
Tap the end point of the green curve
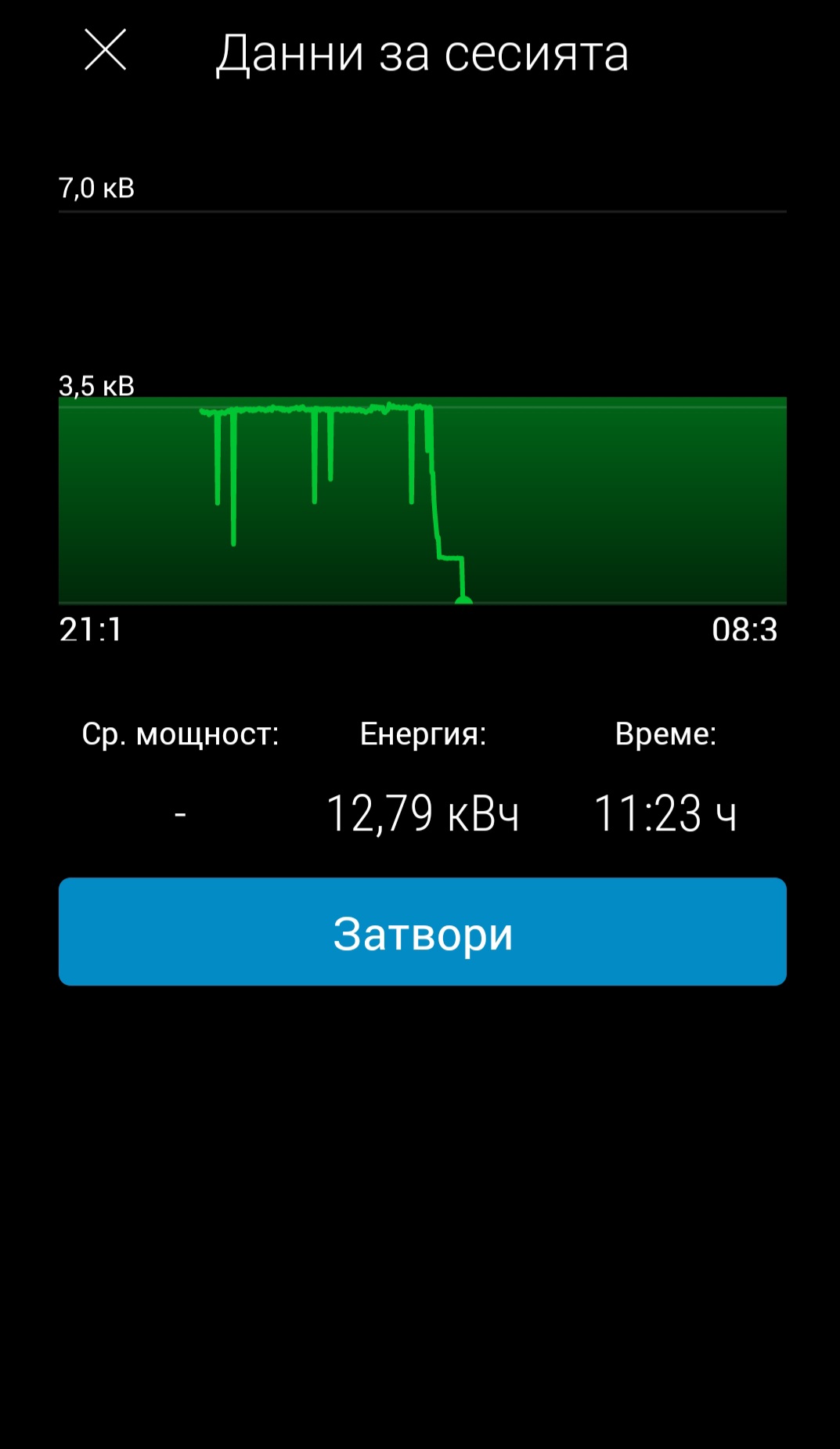point(463,599)
